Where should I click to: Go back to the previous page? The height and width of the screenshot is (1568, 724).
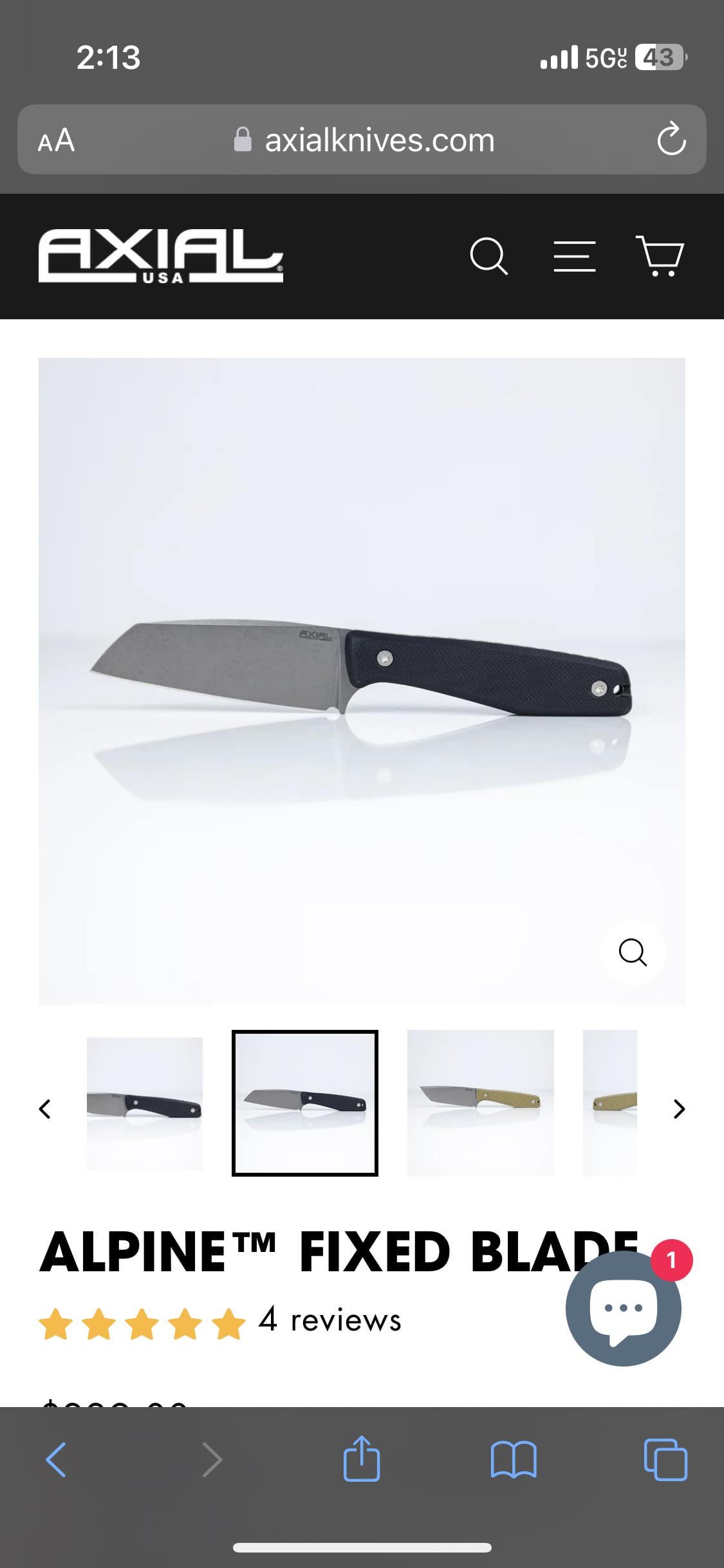pyautogui.click(x=57, y=1459)
